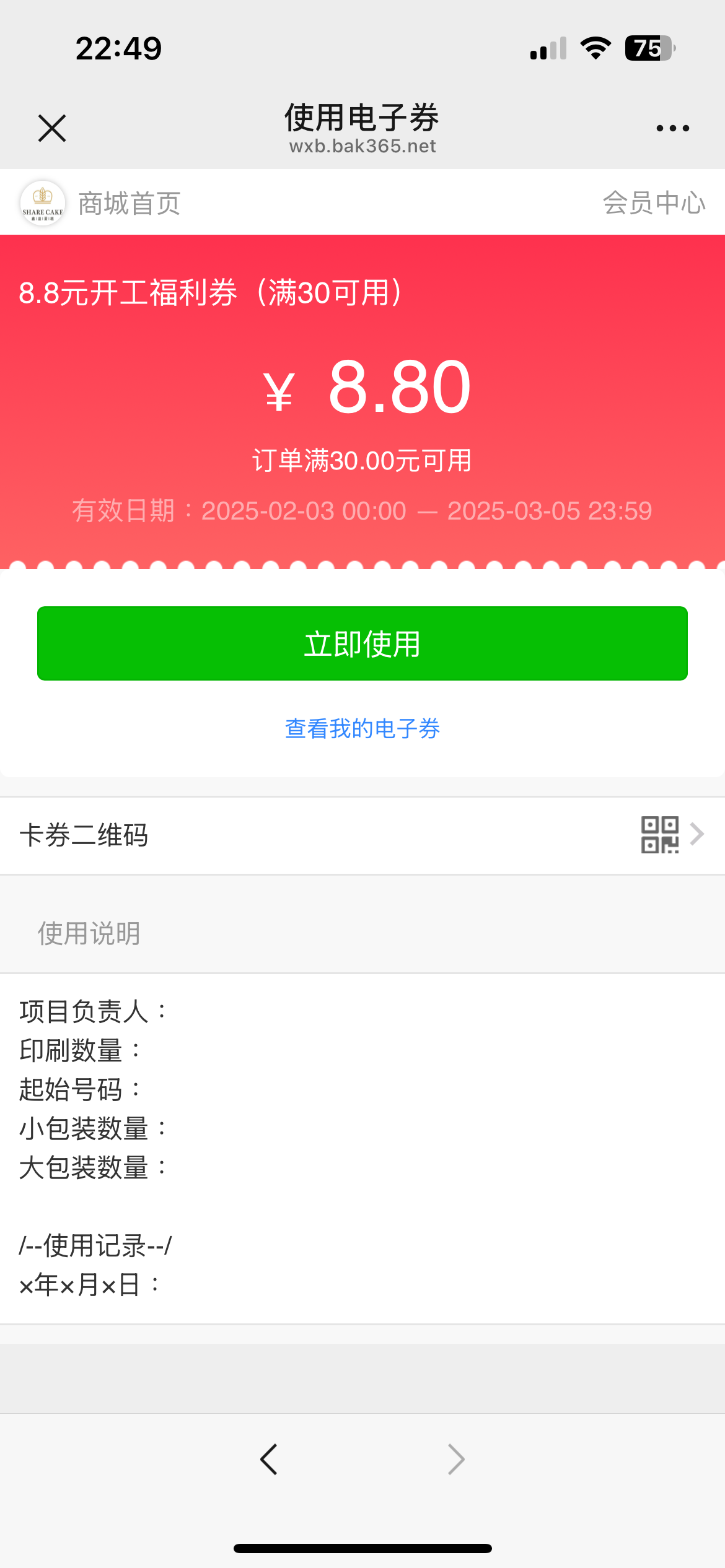Open the 查看我的电子券 link
Screen dimensions: 725x1568
coord(362,728)
